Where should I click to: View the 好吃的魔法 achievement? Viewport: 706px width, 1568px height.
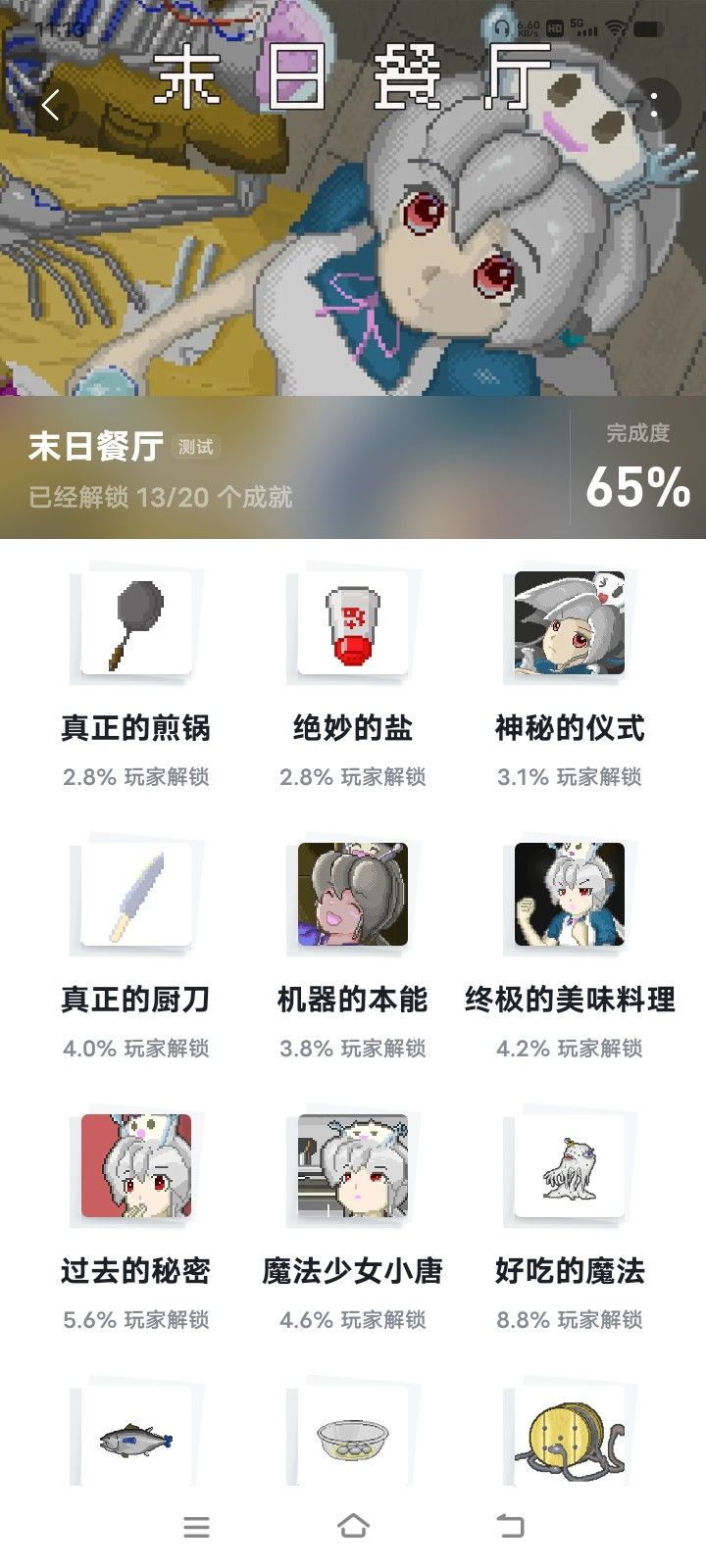pyautogui.click(x=570, y=1166)
